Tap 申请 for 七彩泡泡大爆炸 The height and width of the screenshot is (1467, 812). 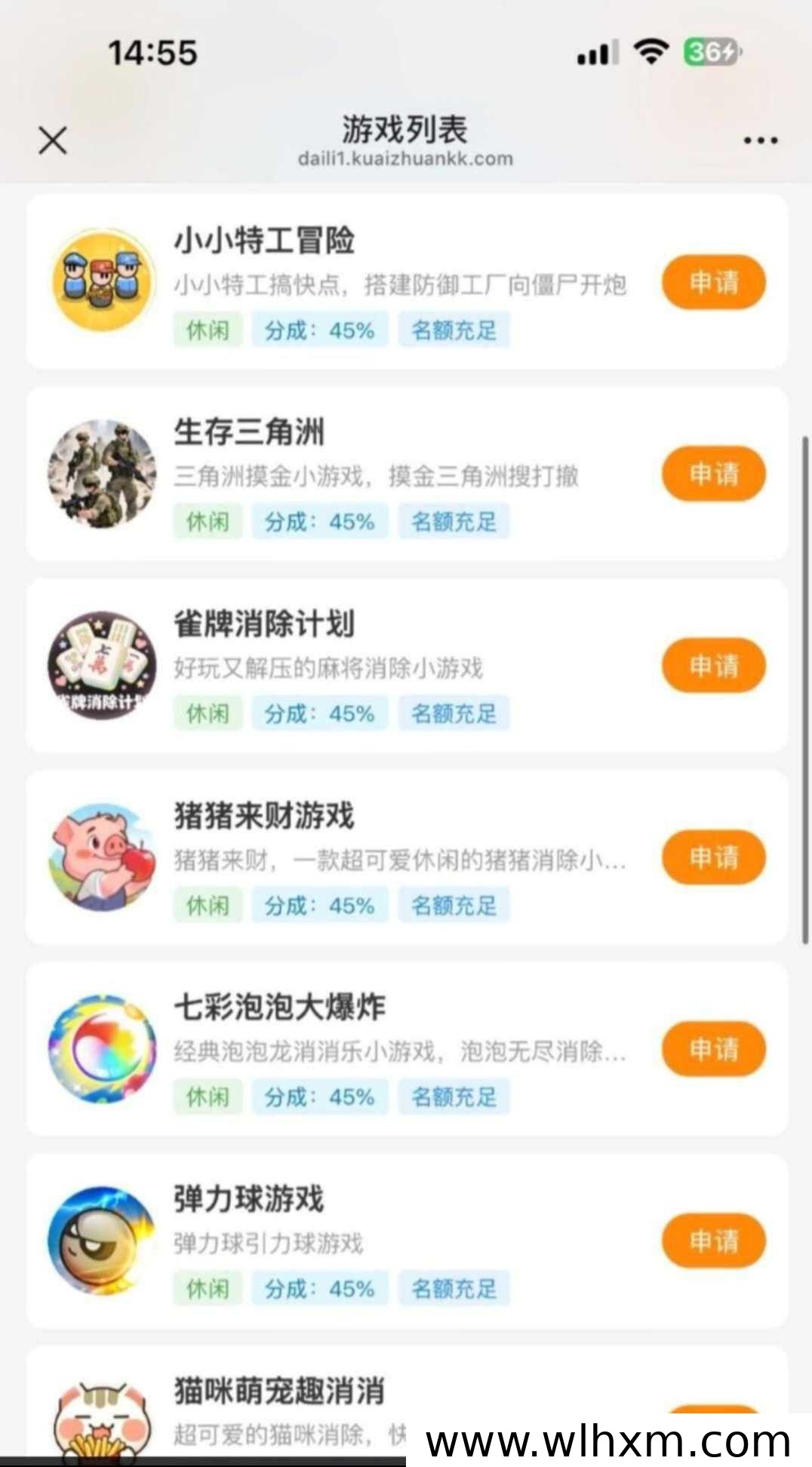[x=713, y=1050]
